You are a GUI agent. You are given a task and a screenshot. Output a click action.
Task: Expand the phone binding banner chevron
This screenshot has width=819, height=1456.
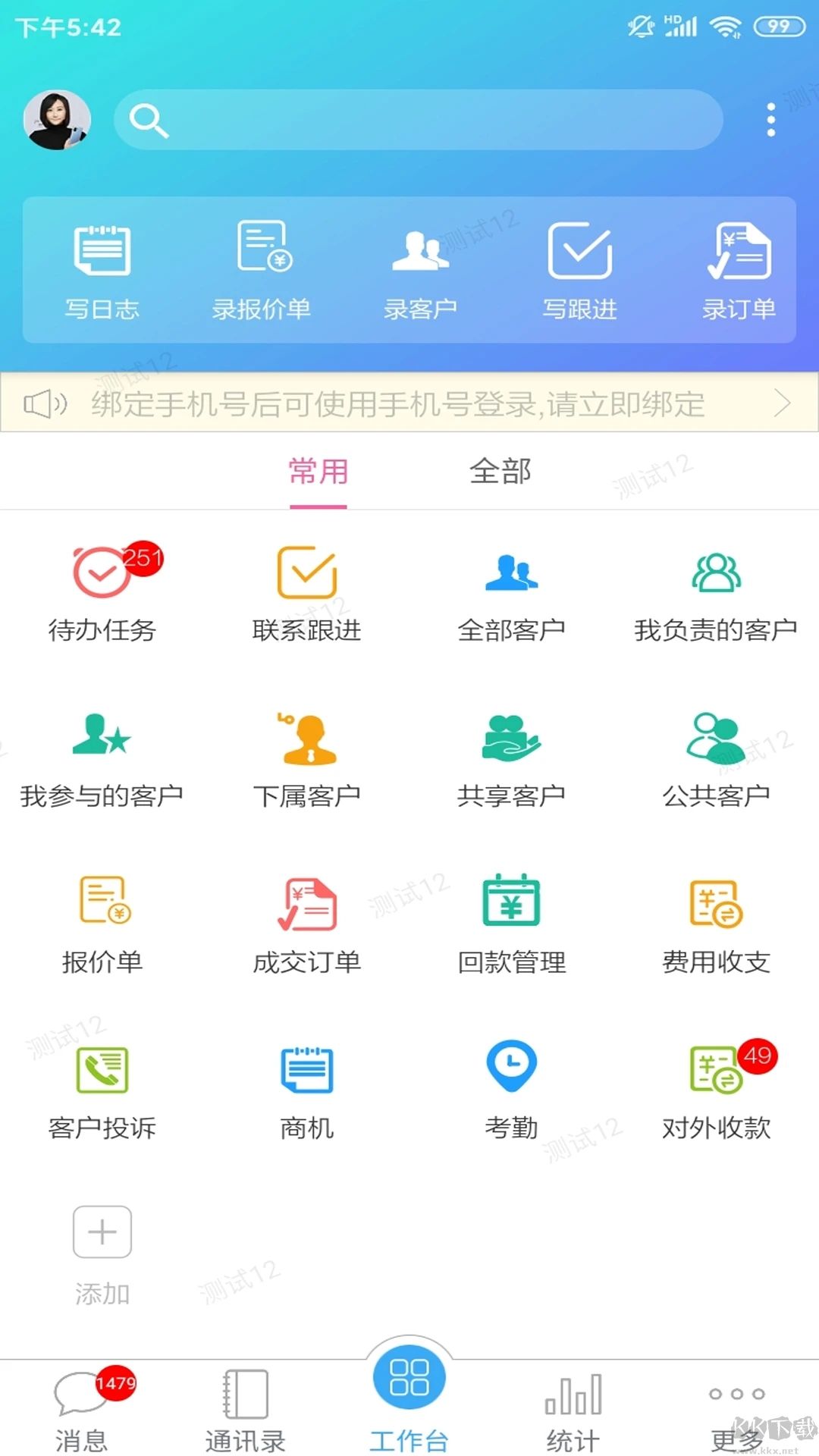[784, 404]
